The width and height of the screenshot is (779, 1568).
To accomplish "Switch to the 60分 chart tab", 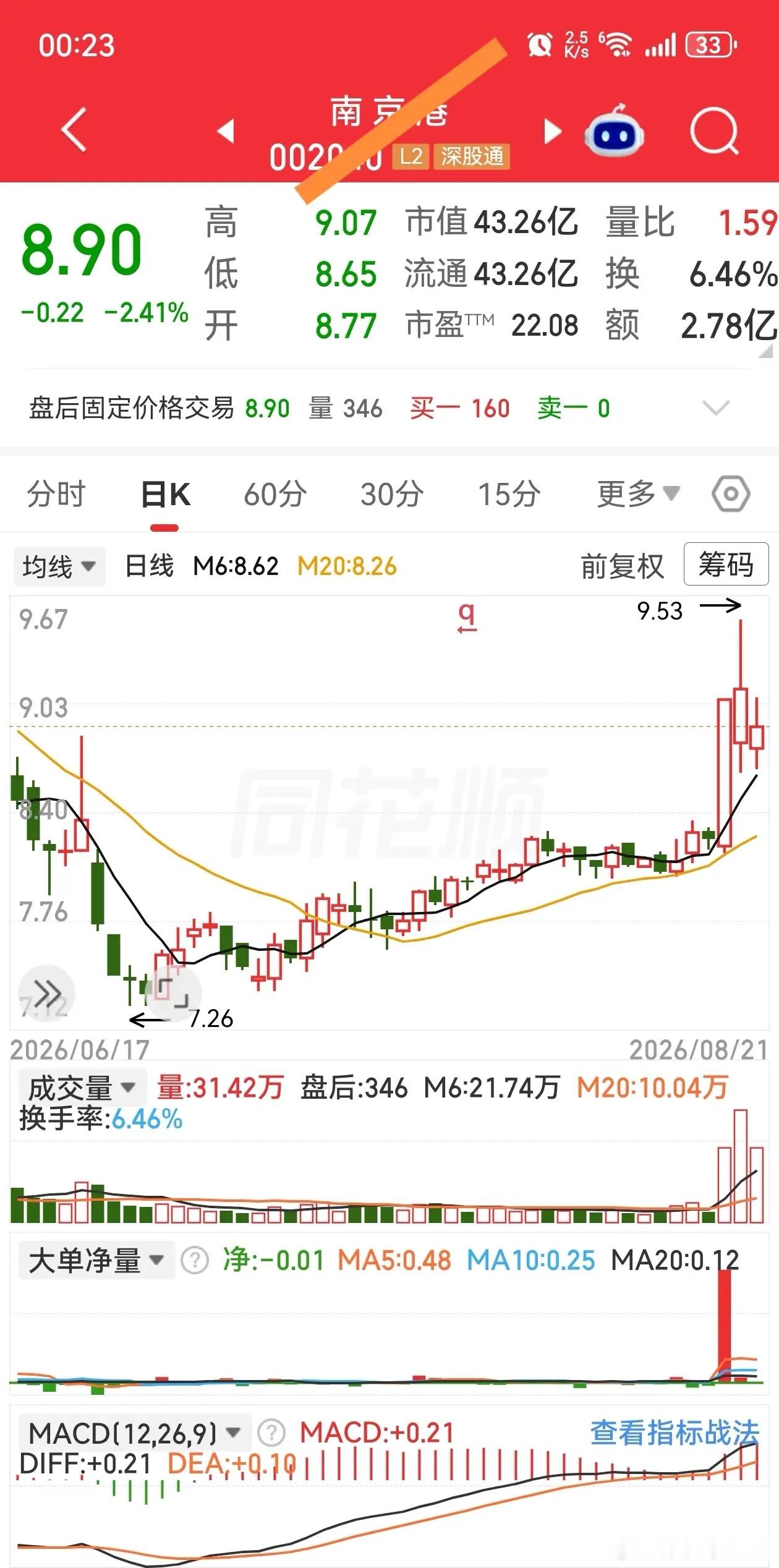I will 275,494.
